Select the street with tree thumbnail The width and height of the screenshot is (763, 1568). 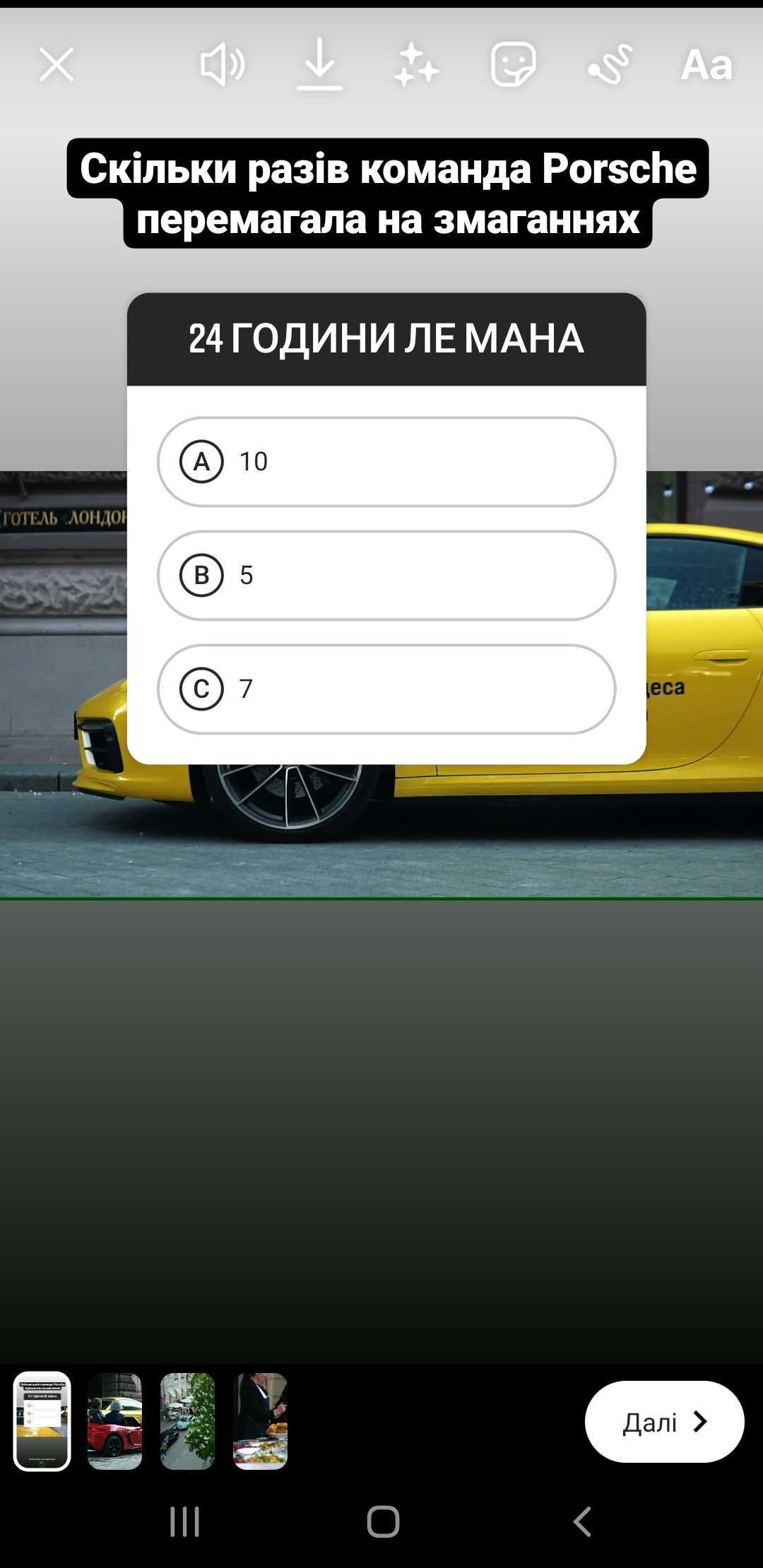tap(187, 1421)
